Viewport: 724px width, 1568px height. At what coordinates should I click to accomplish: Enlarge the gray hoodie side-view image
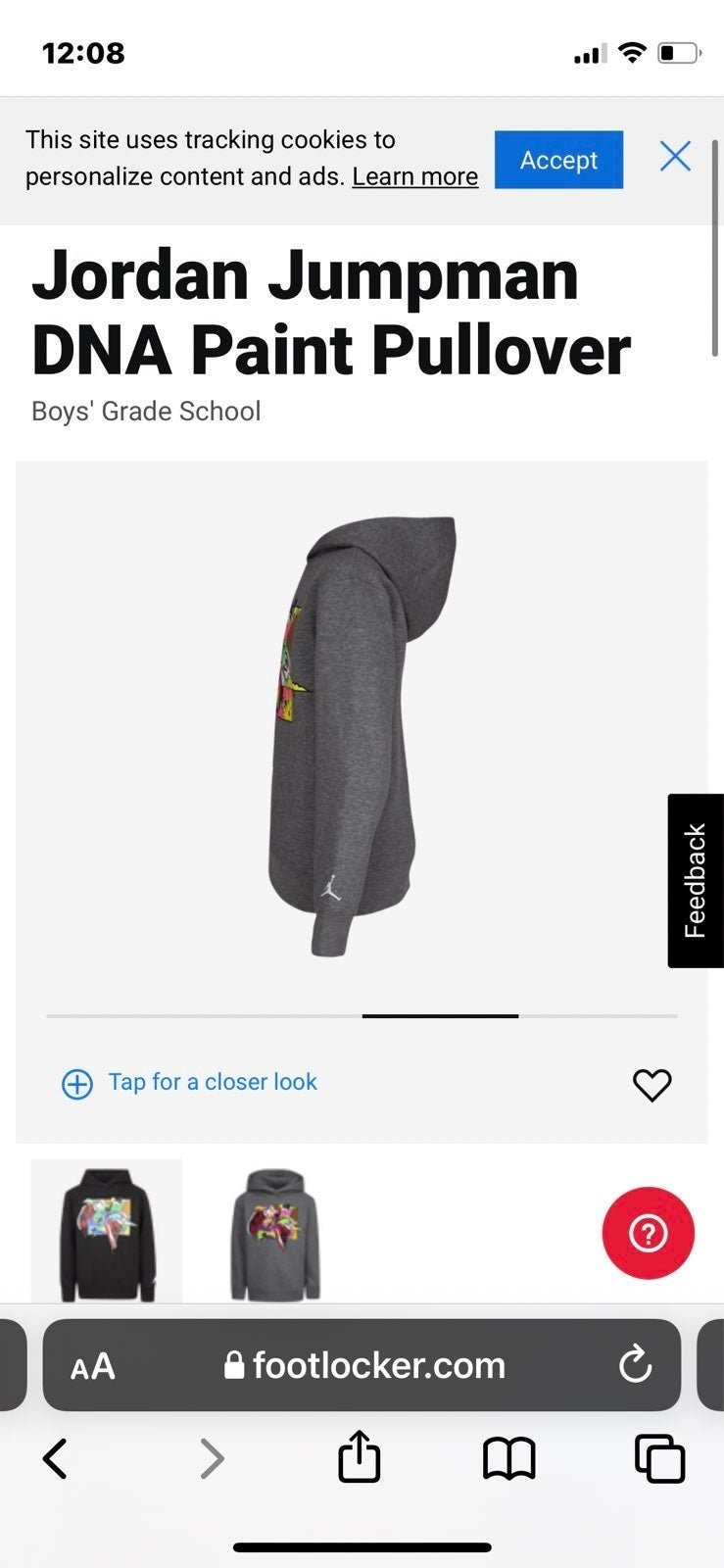362,735
